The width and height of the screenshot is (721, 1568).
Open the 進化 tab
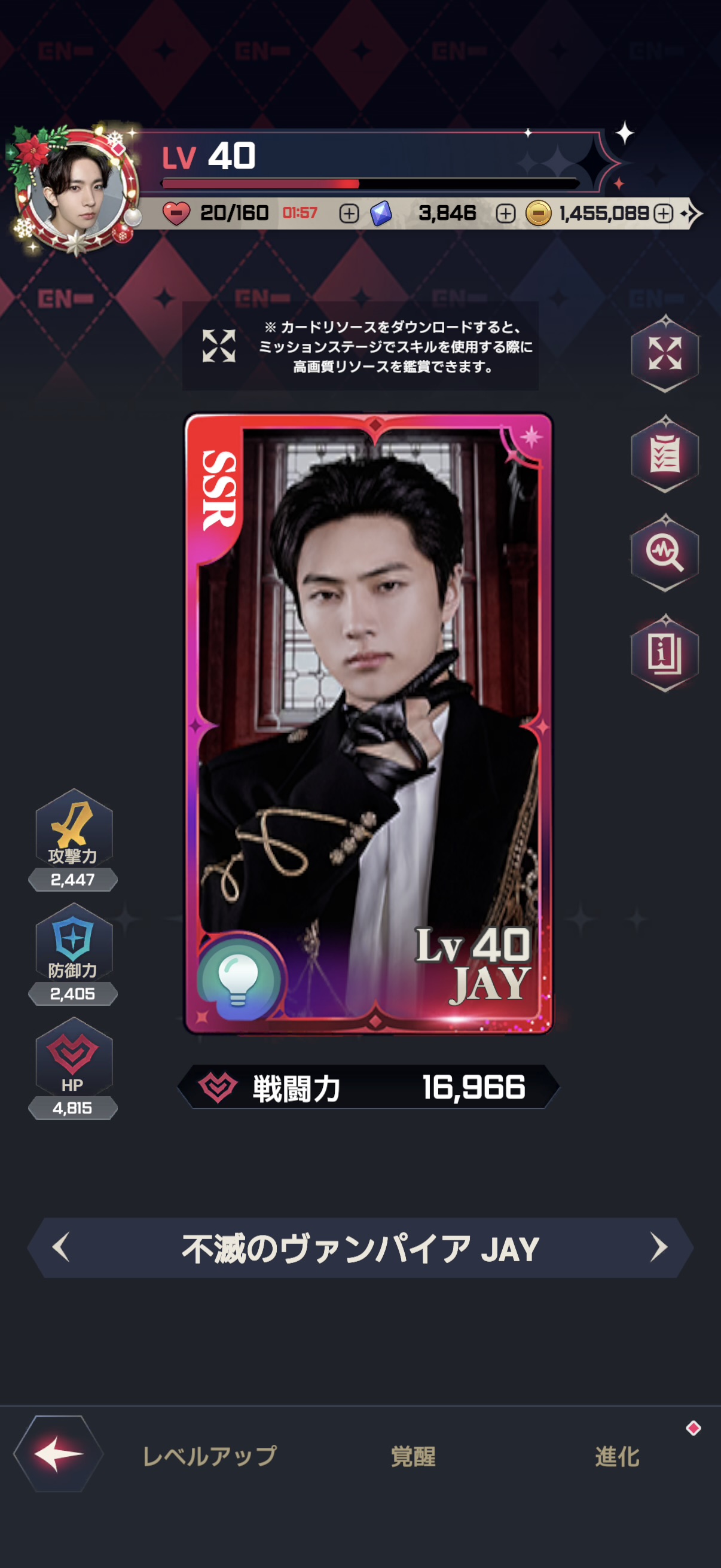617,1456
